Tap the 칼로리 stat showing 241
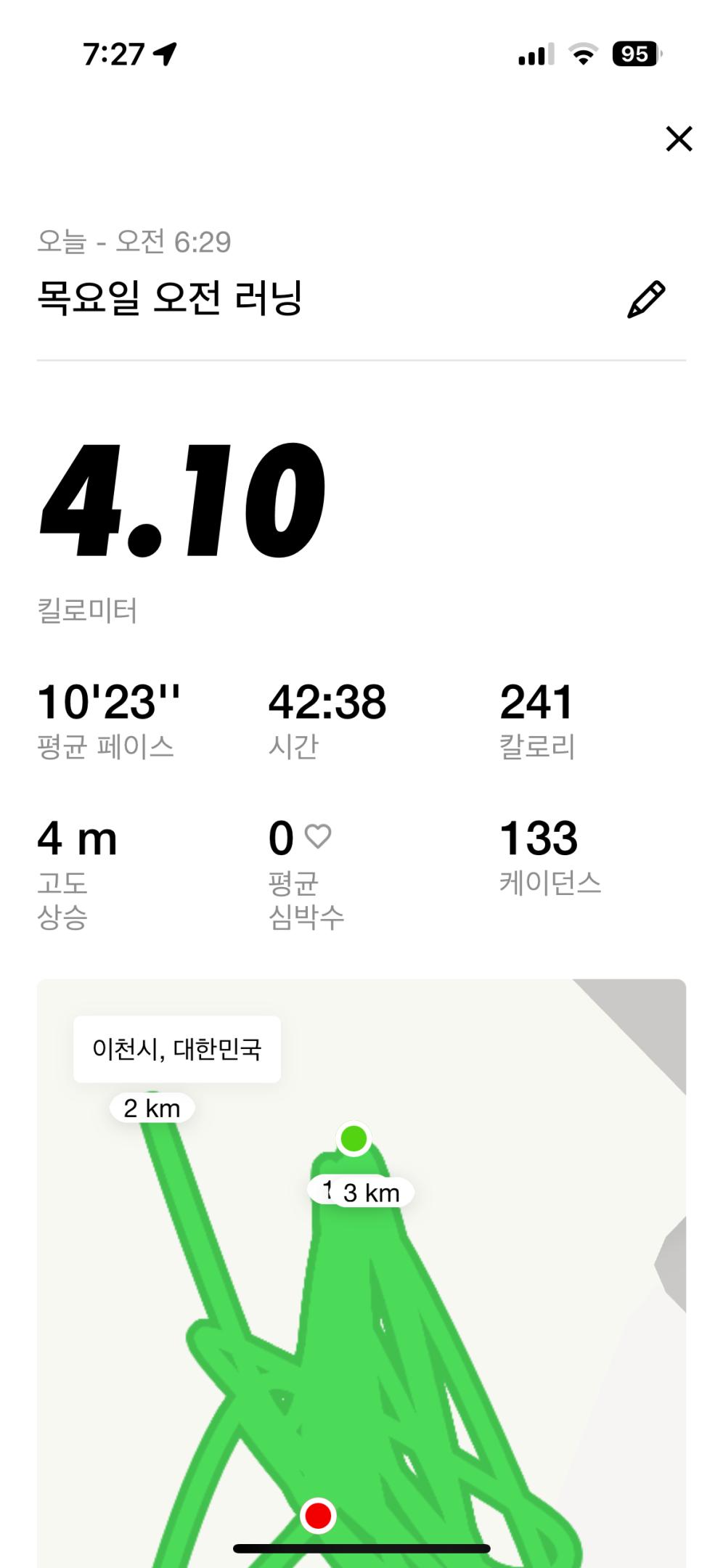 tap(538, 700)
